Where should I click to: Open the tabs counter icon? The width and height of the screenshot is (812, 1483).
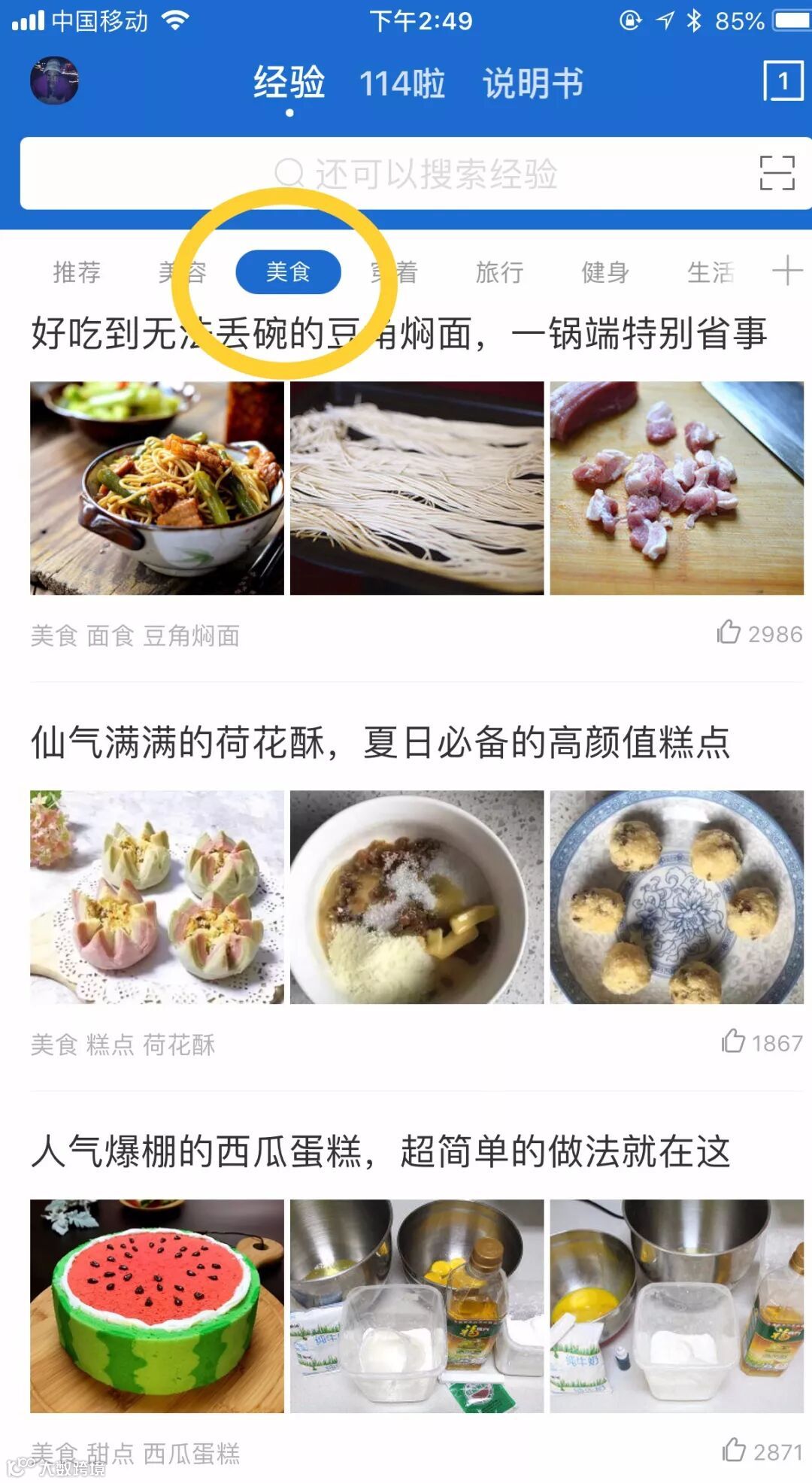tap(783, 81)
